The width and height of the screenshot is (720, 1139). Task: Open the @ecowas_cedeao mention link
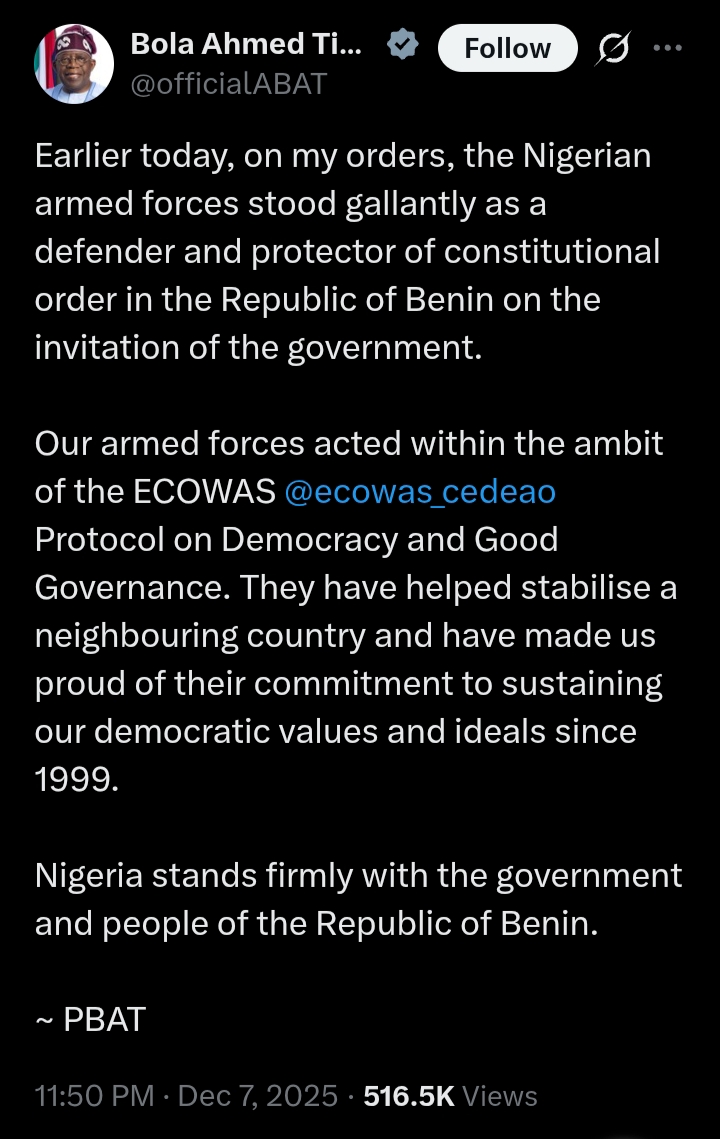tap(420, 493)
